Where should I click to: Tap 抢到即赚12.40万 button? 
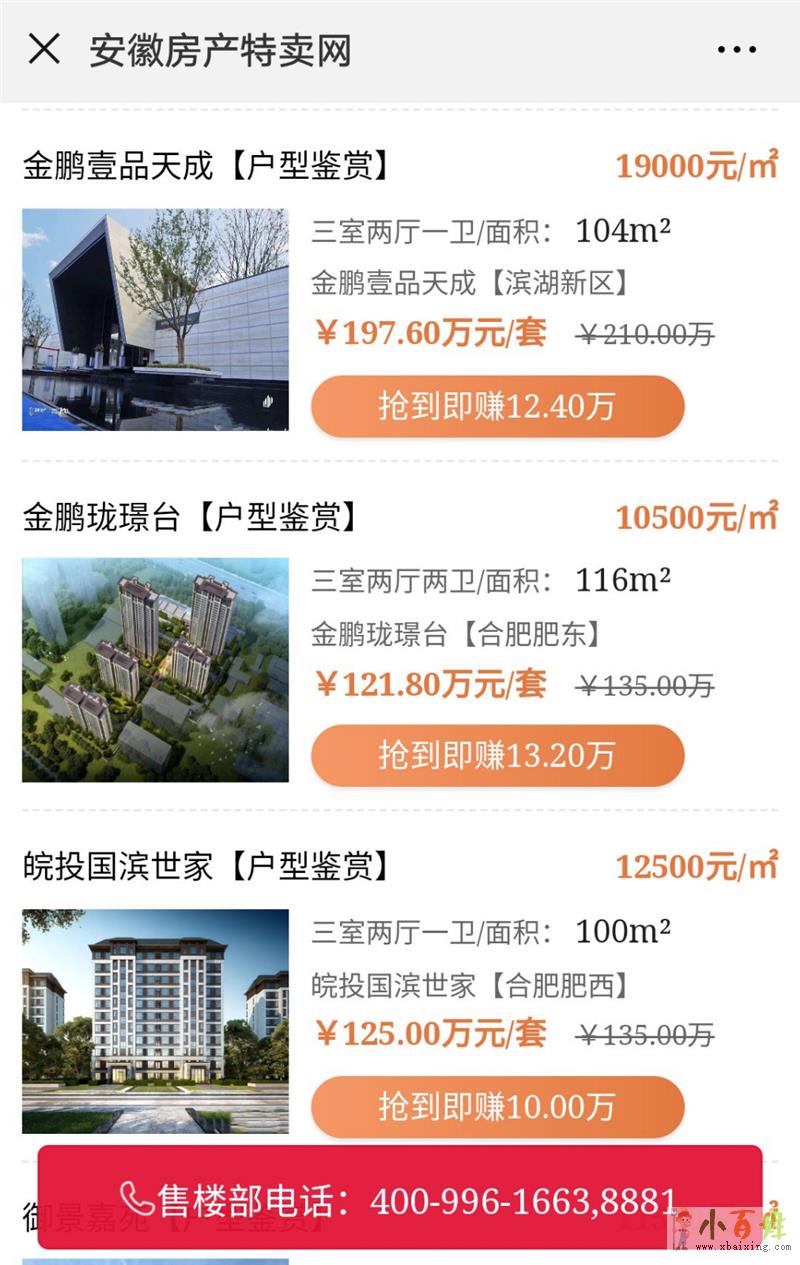497,406
